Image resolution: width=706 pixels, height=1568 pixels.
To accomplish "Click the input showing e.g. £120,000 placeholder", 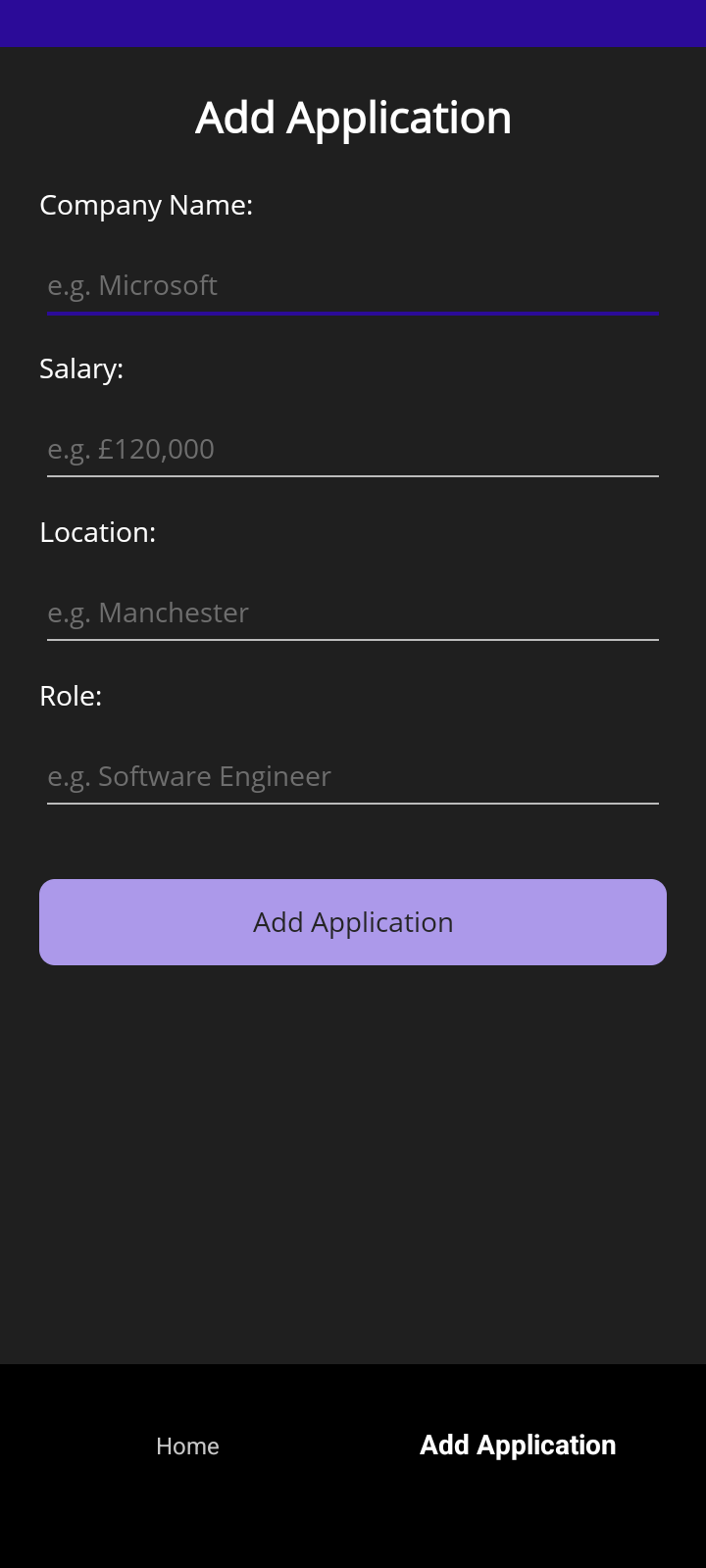I will point(353,449).
